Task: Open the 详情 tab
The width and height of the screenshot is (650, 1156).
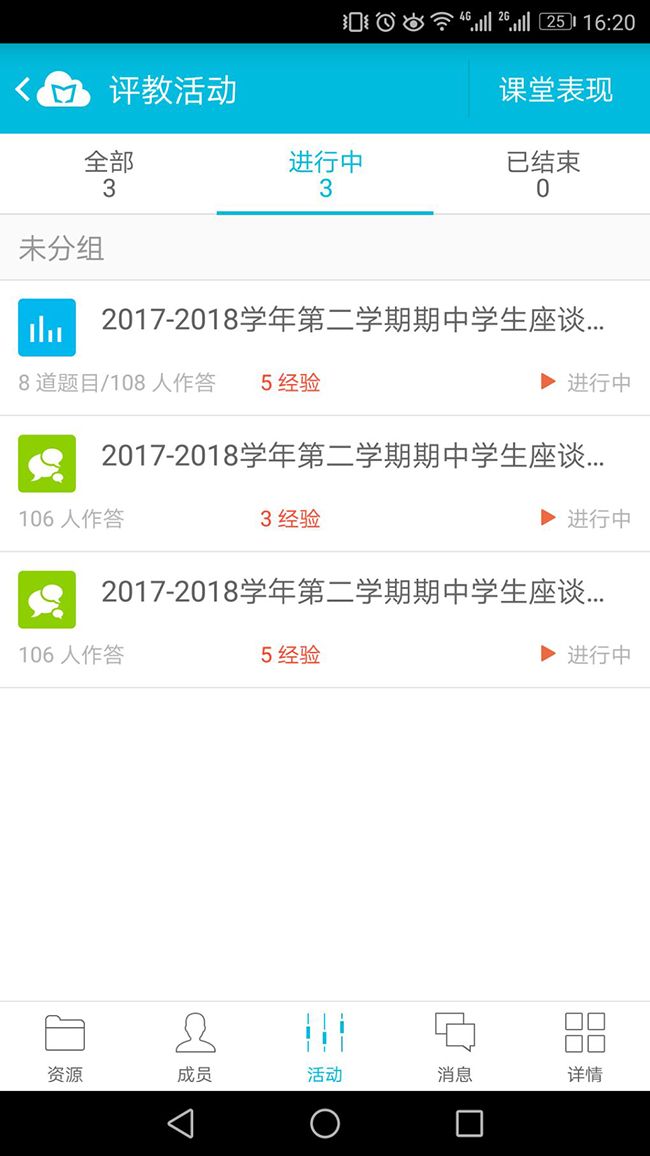Action: [585, 1047]
